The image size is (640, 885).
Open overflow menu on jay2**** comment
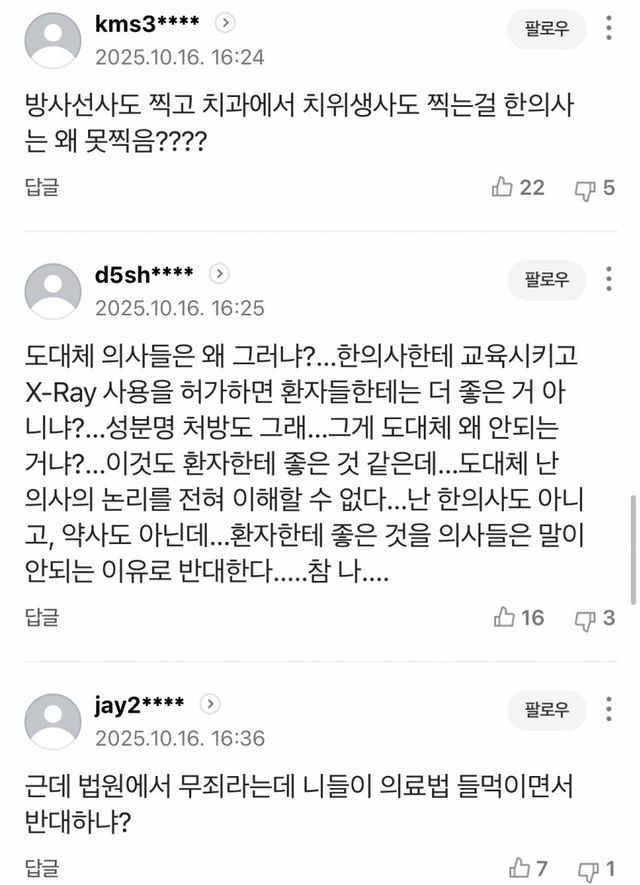[x=609, y=710]
